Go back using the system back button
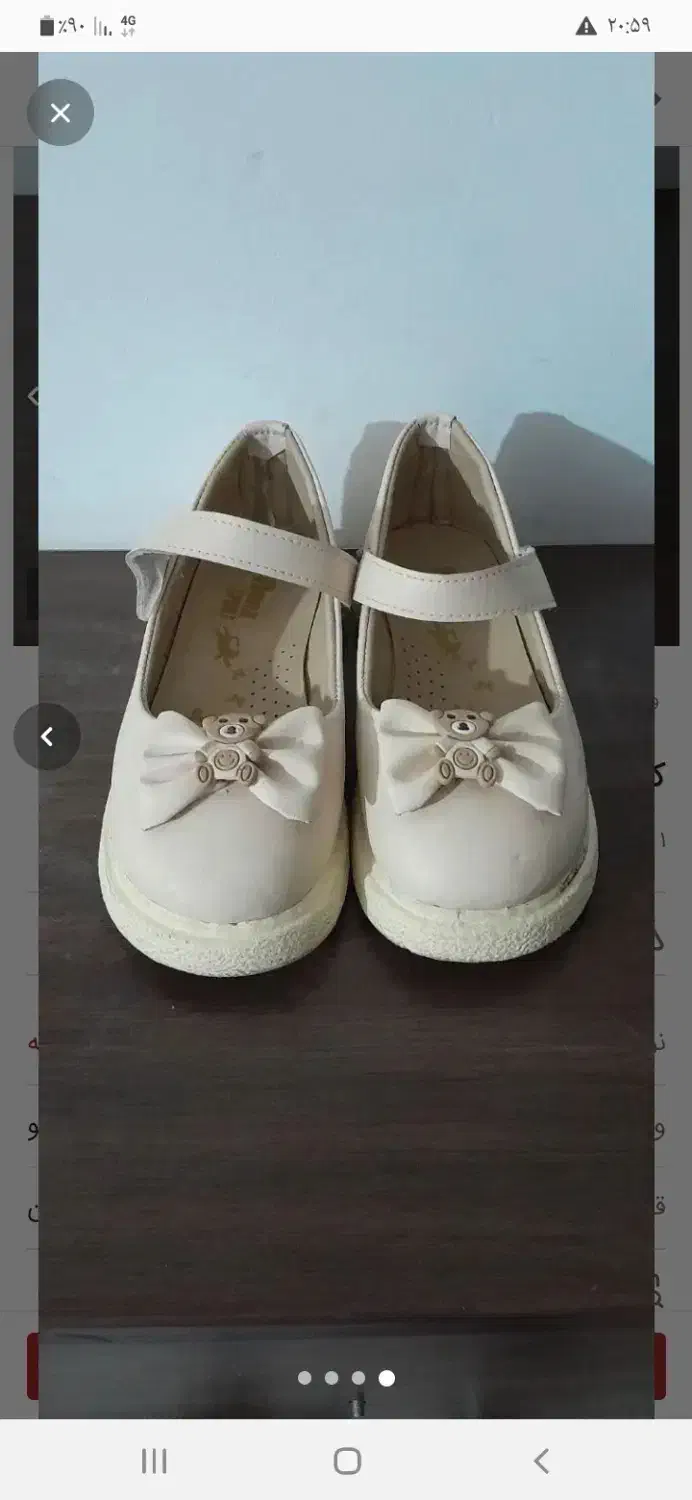 (541, 1461)
